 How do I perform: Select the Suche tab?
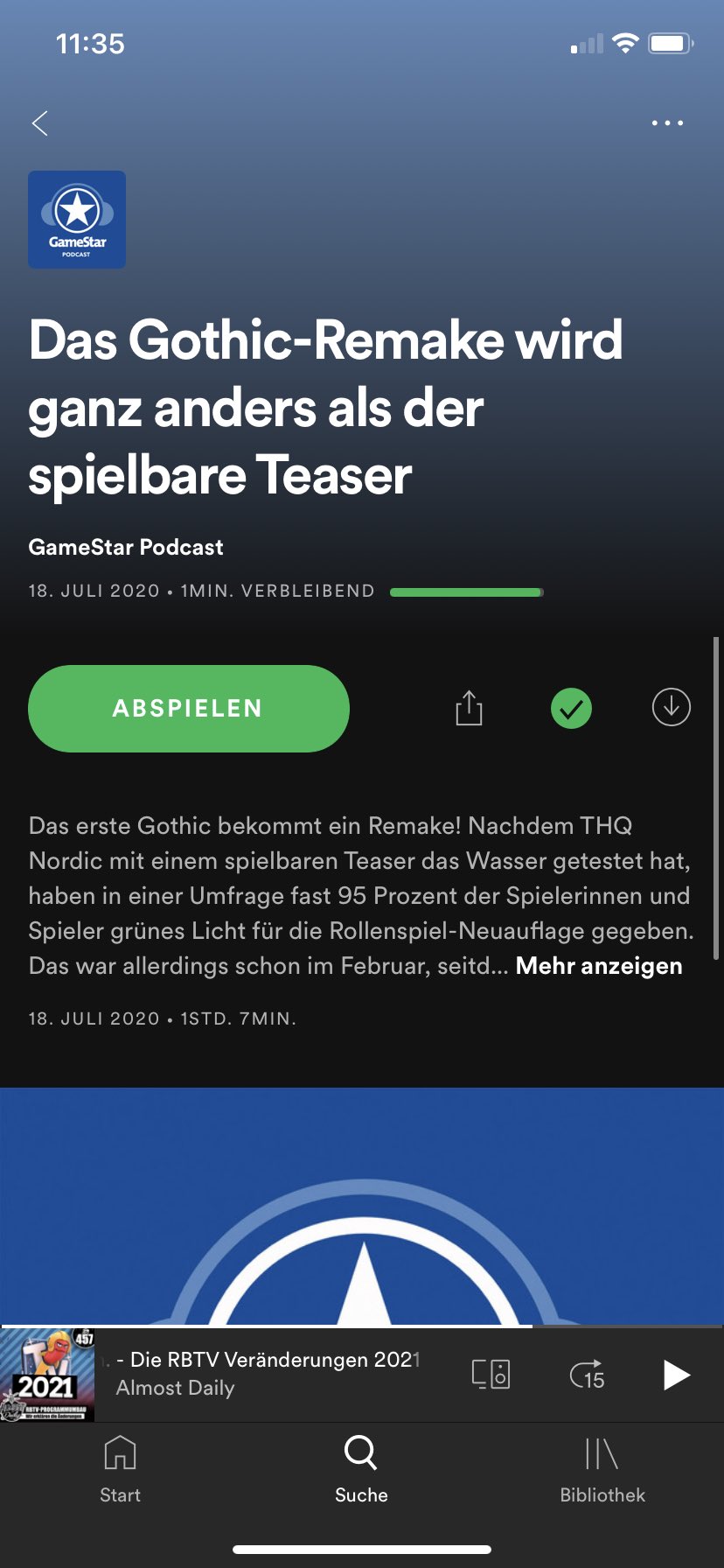361,1470
